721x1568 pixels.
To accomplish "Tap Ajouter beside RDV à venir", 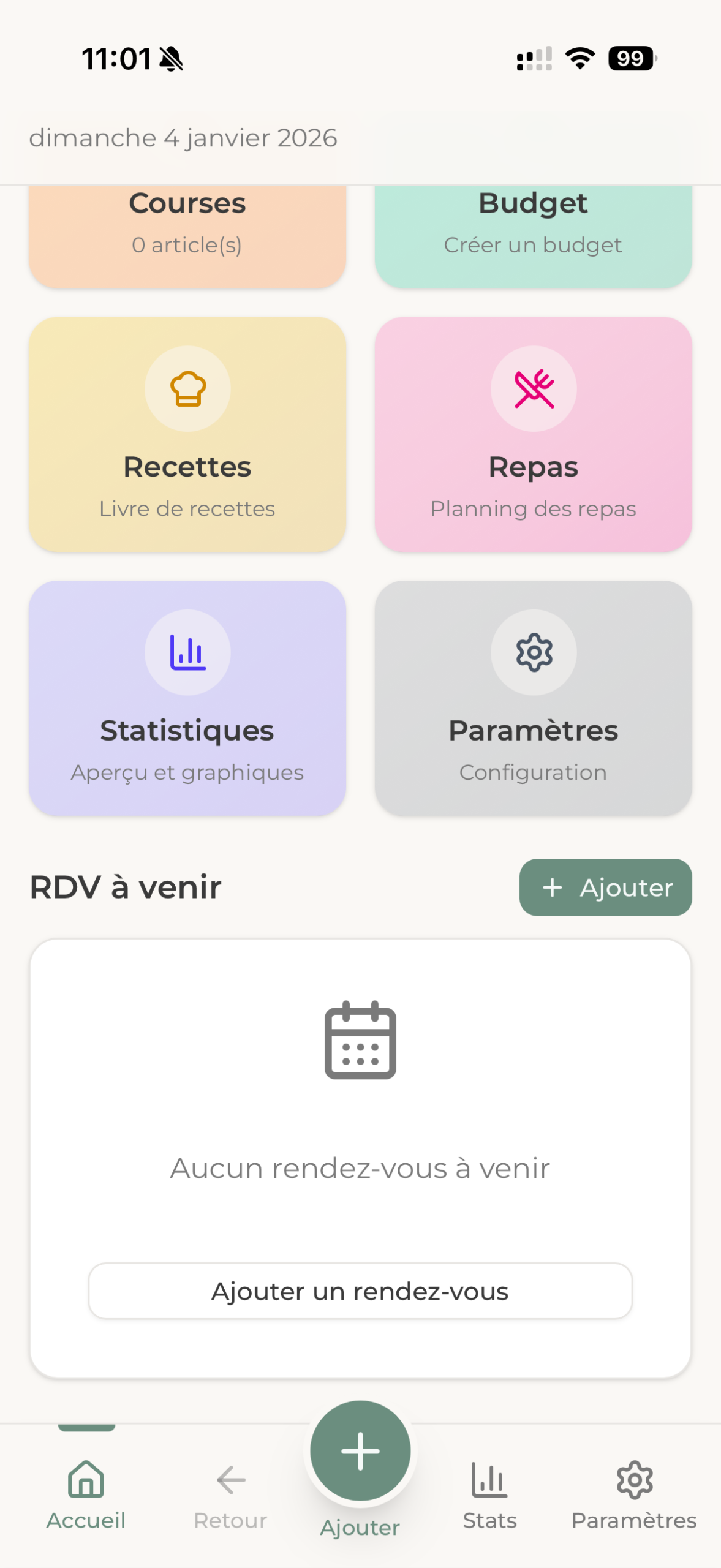I will point(605,887).
